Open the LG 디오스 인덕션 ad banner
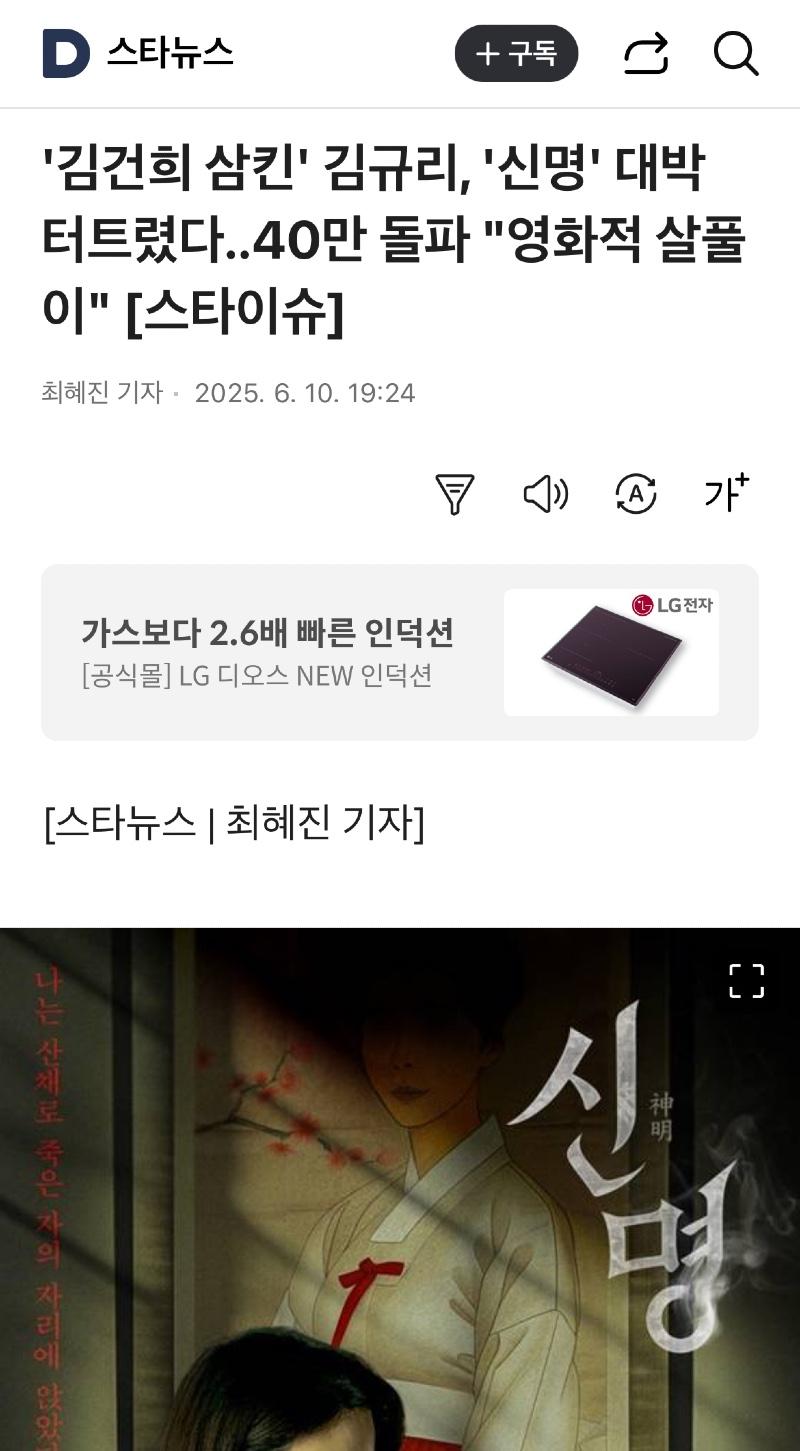The width and height of the screenshot is (800, 1451). click(x=399, y=652)
